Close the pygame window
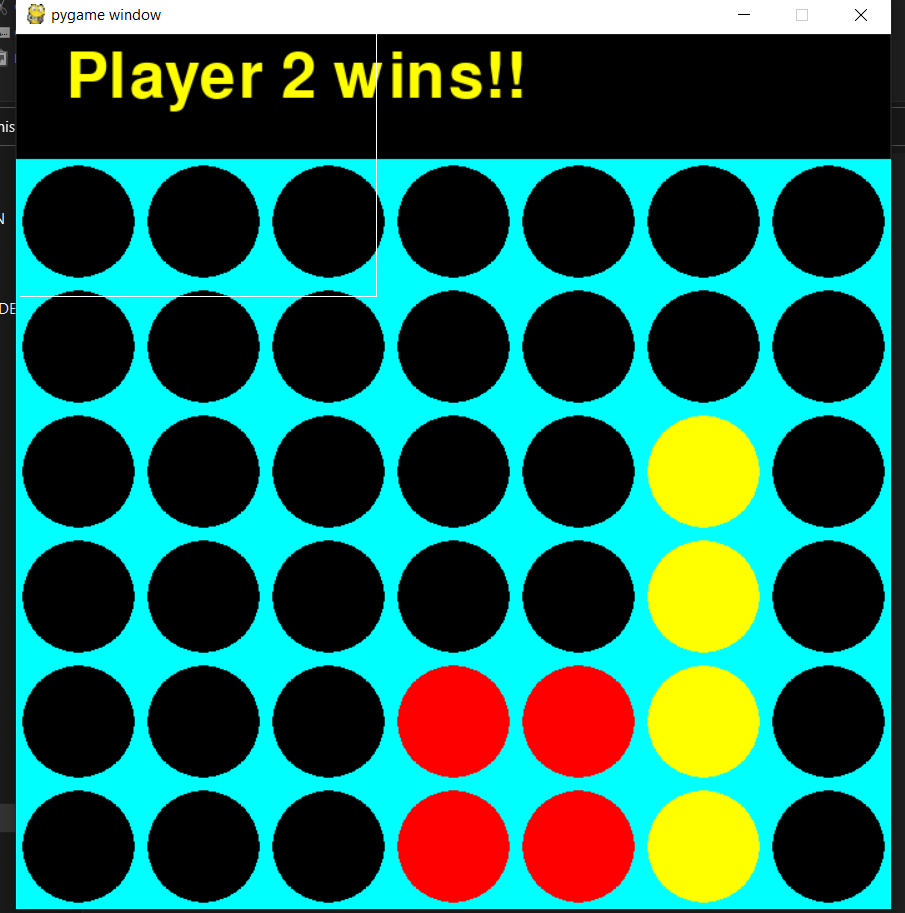This screenshot has width=905, height=913. click(x=861, y=15)
